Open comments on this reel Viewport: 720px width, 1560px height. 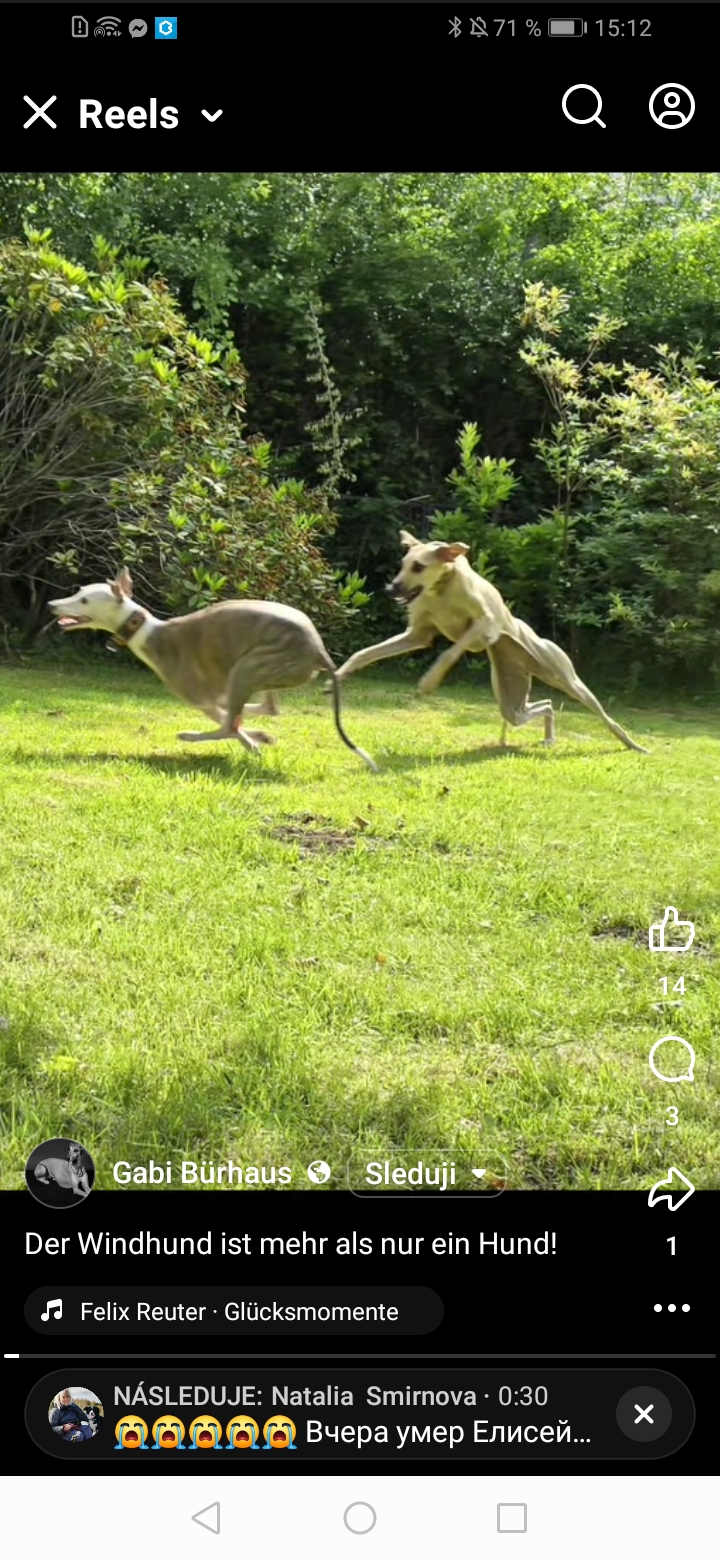pyautogui.click(x=671, y=1060)
